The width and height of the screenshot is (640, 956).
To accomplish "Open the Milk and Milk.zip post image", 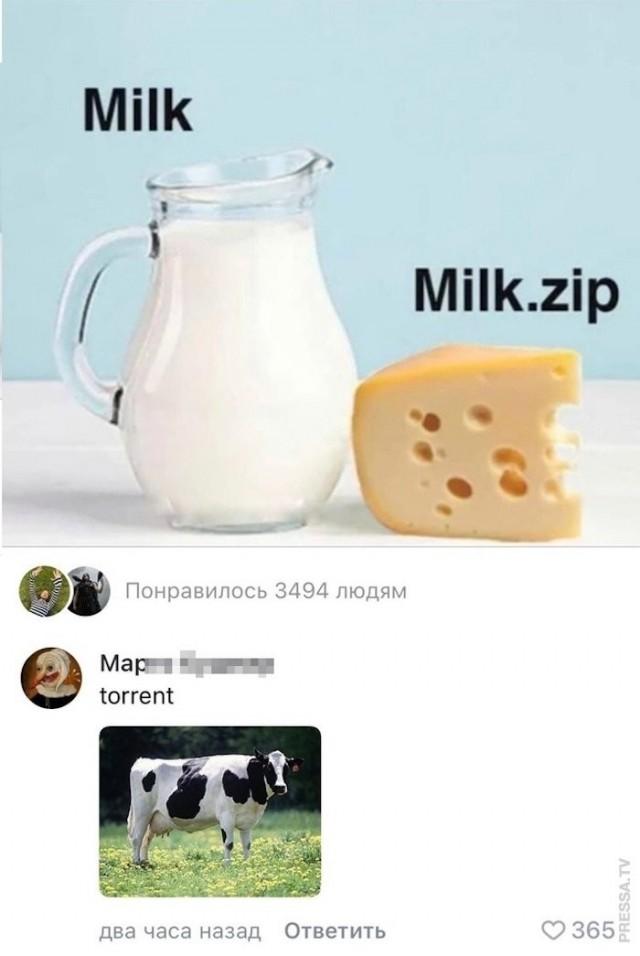I will pyautogui.click(x=320, y=275).
